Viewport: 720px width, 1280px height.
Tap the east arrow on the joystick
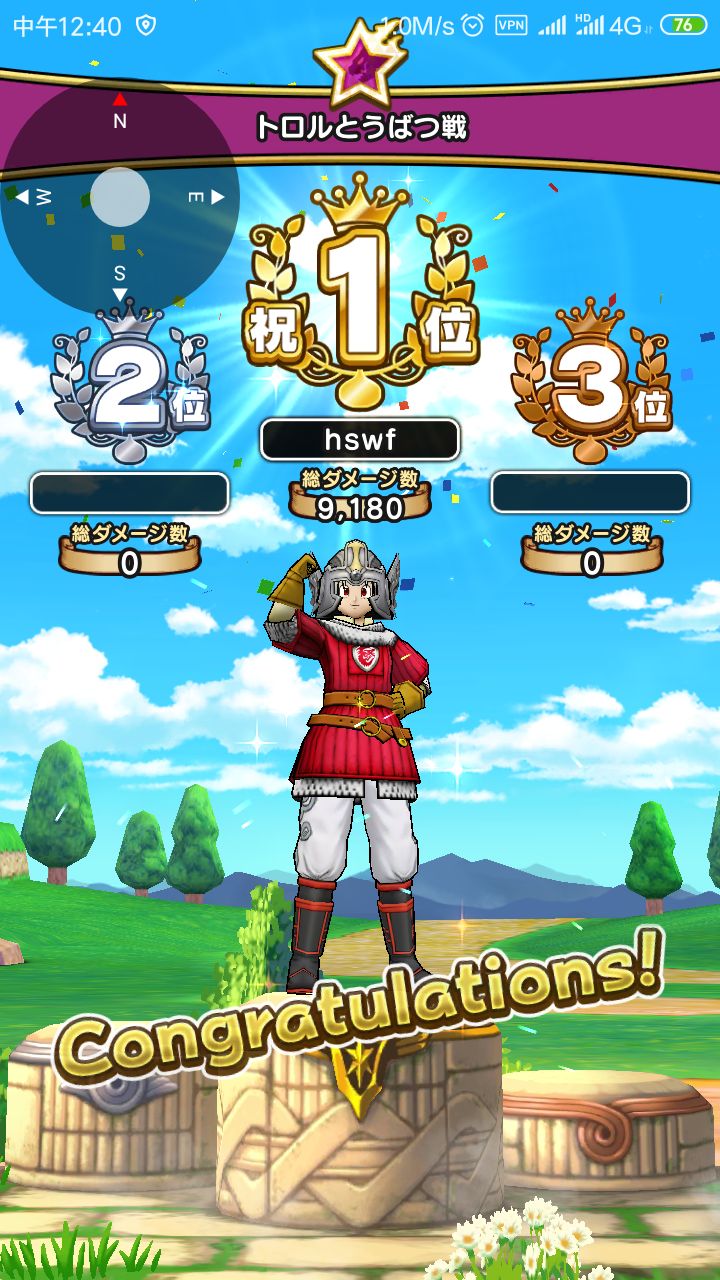pos(217,197)
